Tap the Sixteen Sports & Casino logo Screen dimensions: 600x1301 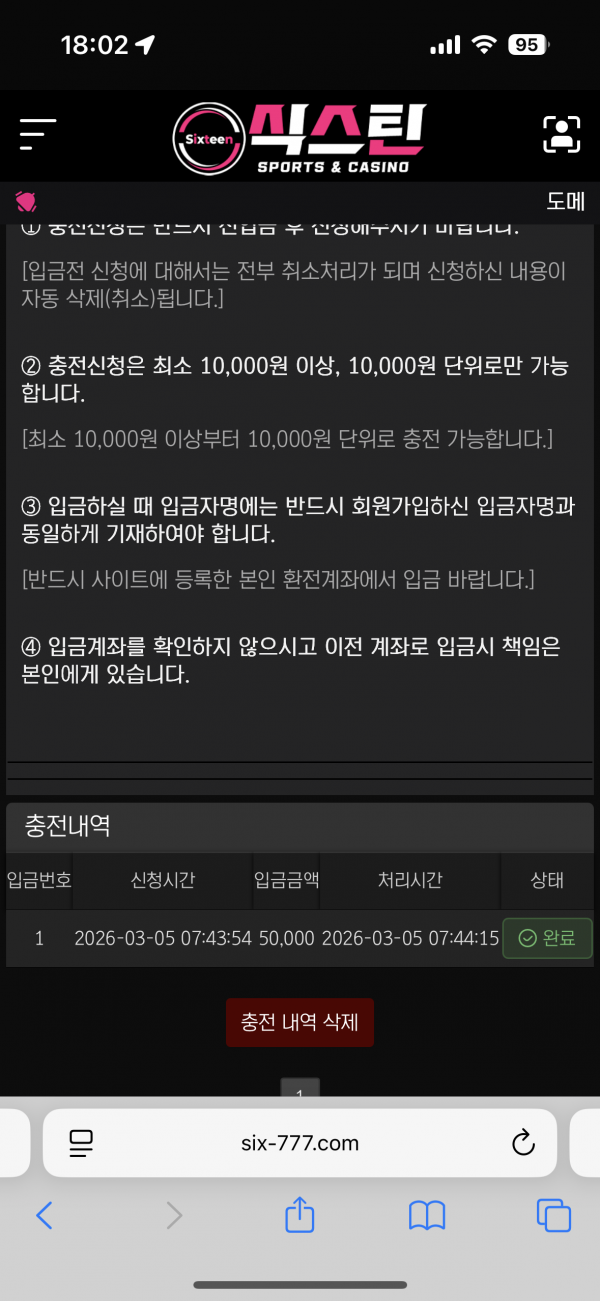[x=300, y=137]
